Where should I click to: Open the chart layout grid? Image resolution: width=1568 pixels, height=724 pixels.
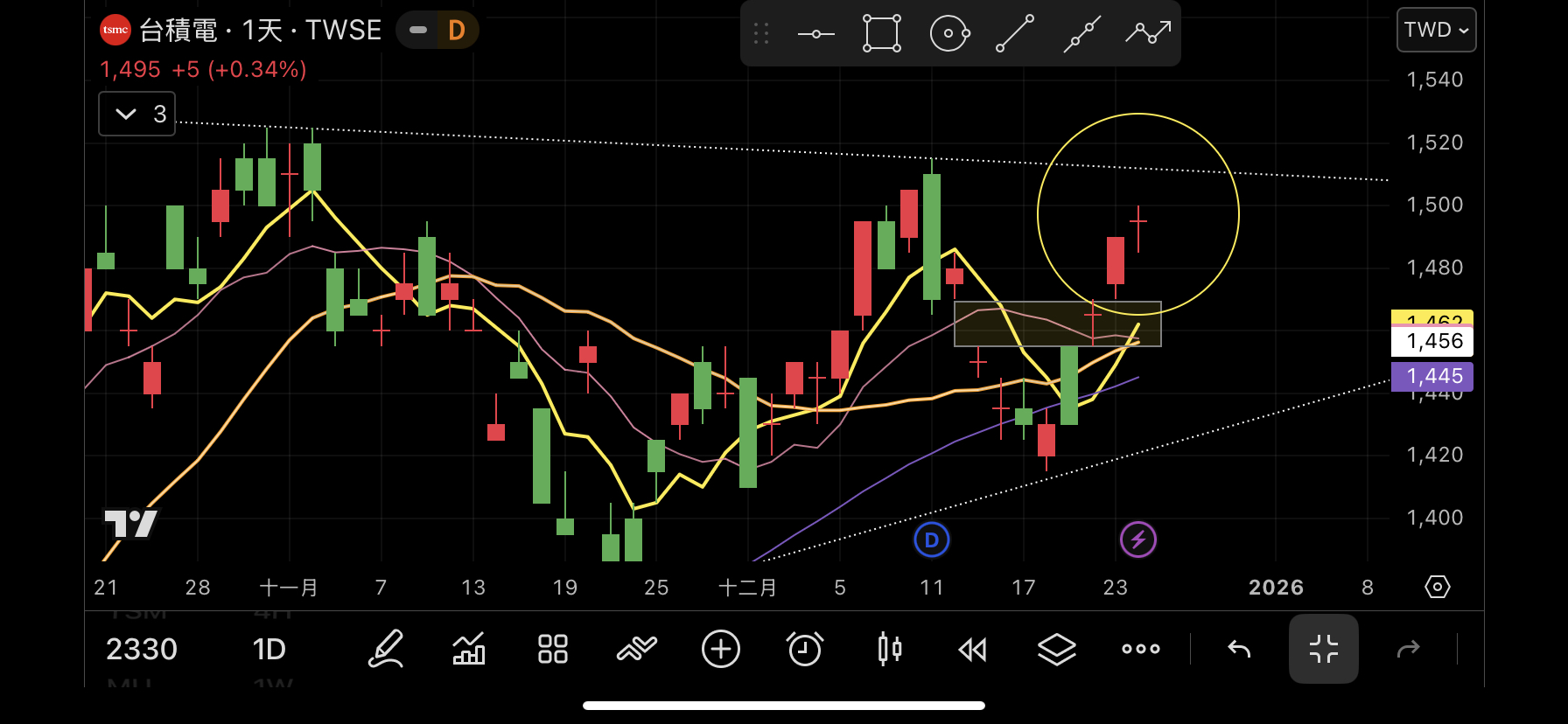point(553,649)
